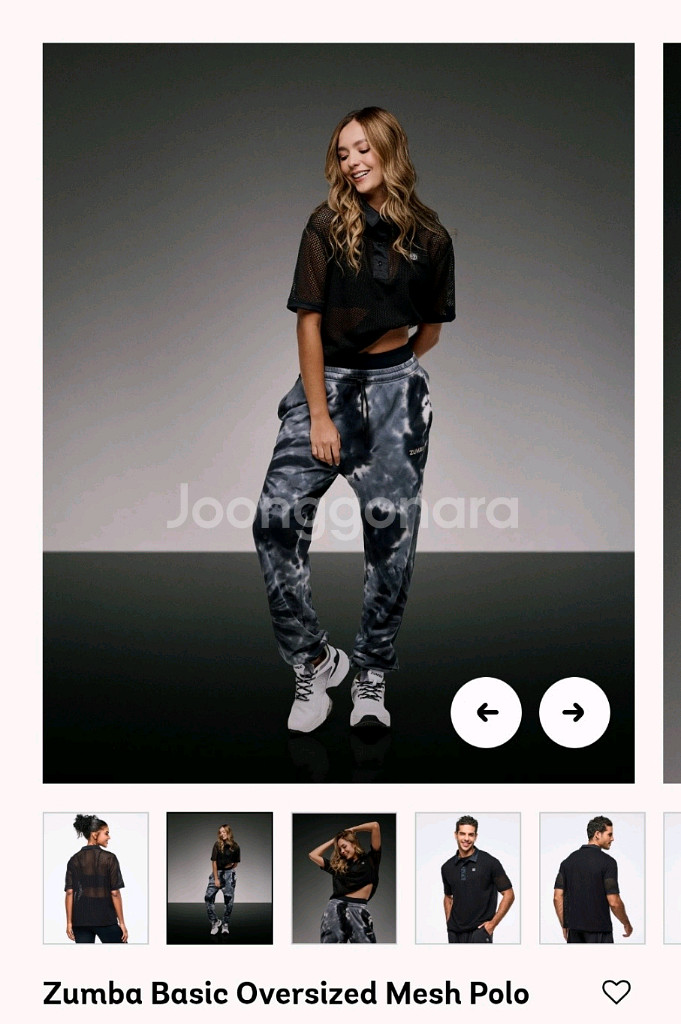681x1024 pixels.
Task: Select thumbnail of woman in tie-dye joggers standing
Action: tap(220, 878)
